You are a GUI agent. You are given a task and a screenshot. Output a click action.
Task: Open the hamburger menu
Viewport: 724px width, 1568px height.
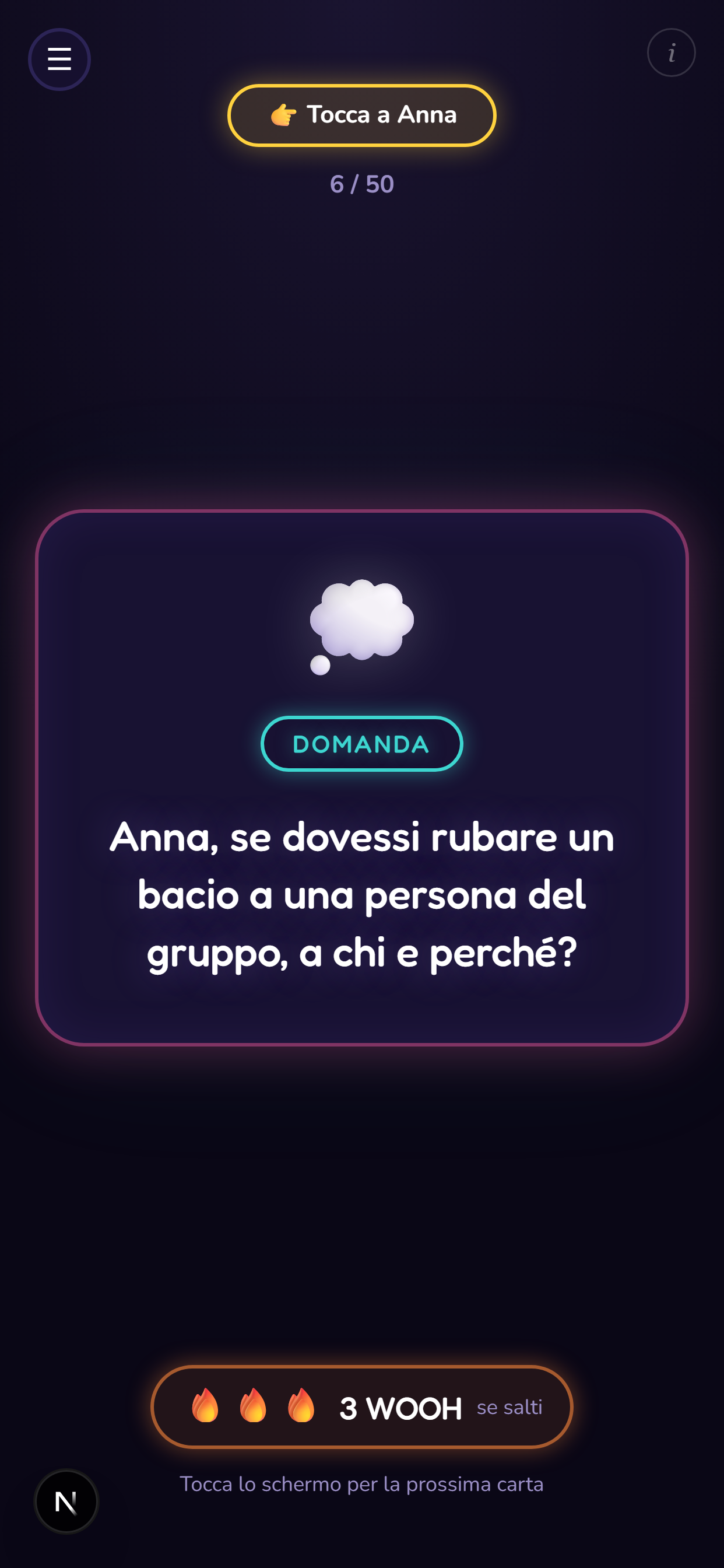[x=59, y=59]
